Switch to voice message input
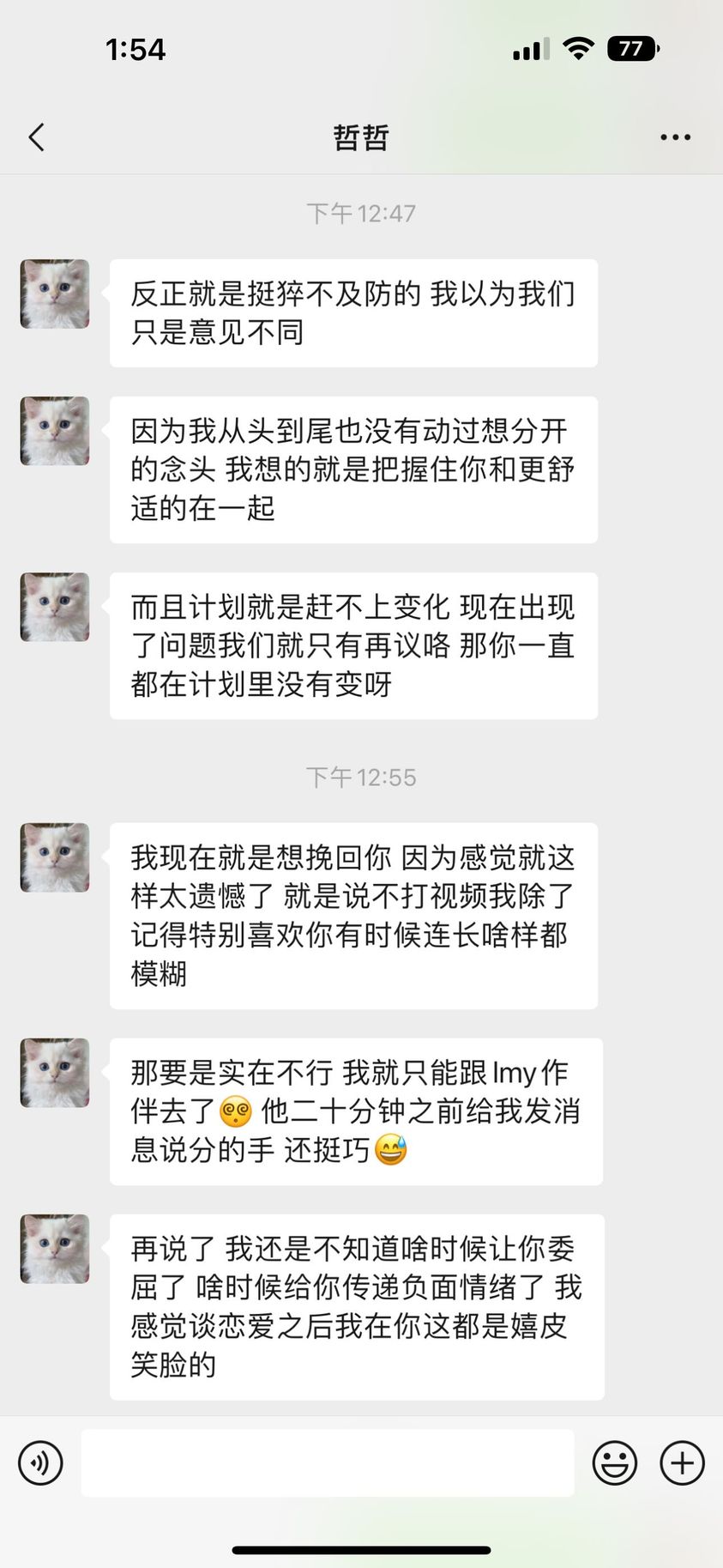723x1568 pixels. (x=40, y=1462)
